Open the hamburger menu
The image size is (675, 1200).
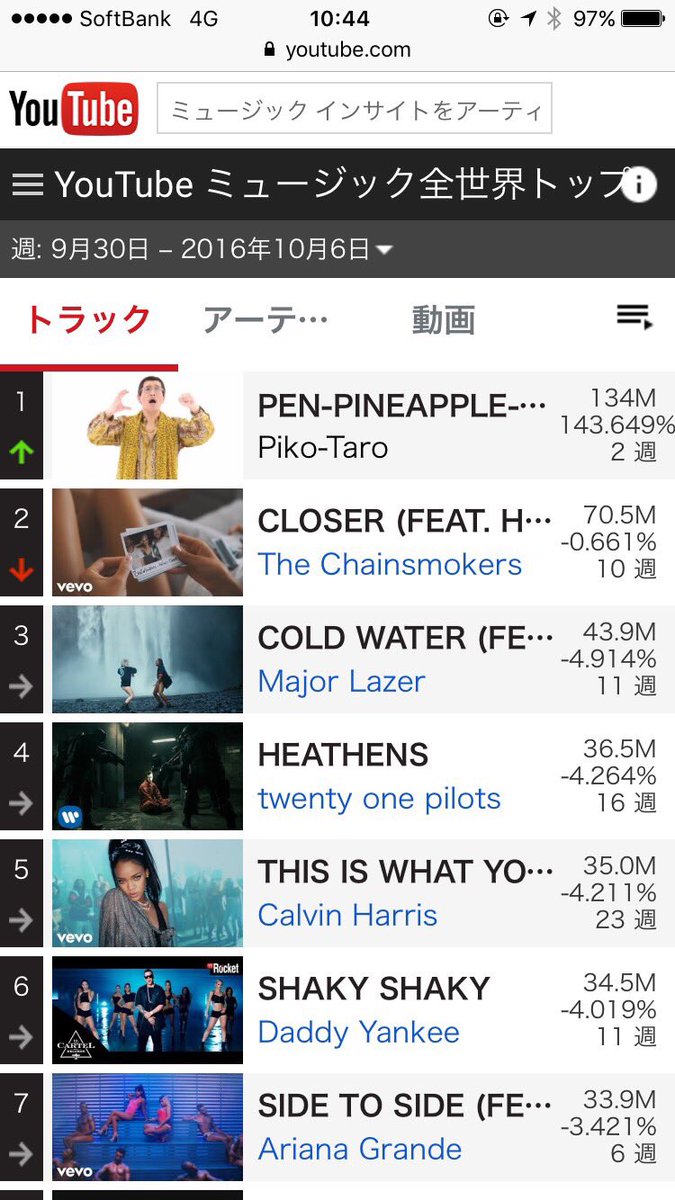click(x=27, y=184)
